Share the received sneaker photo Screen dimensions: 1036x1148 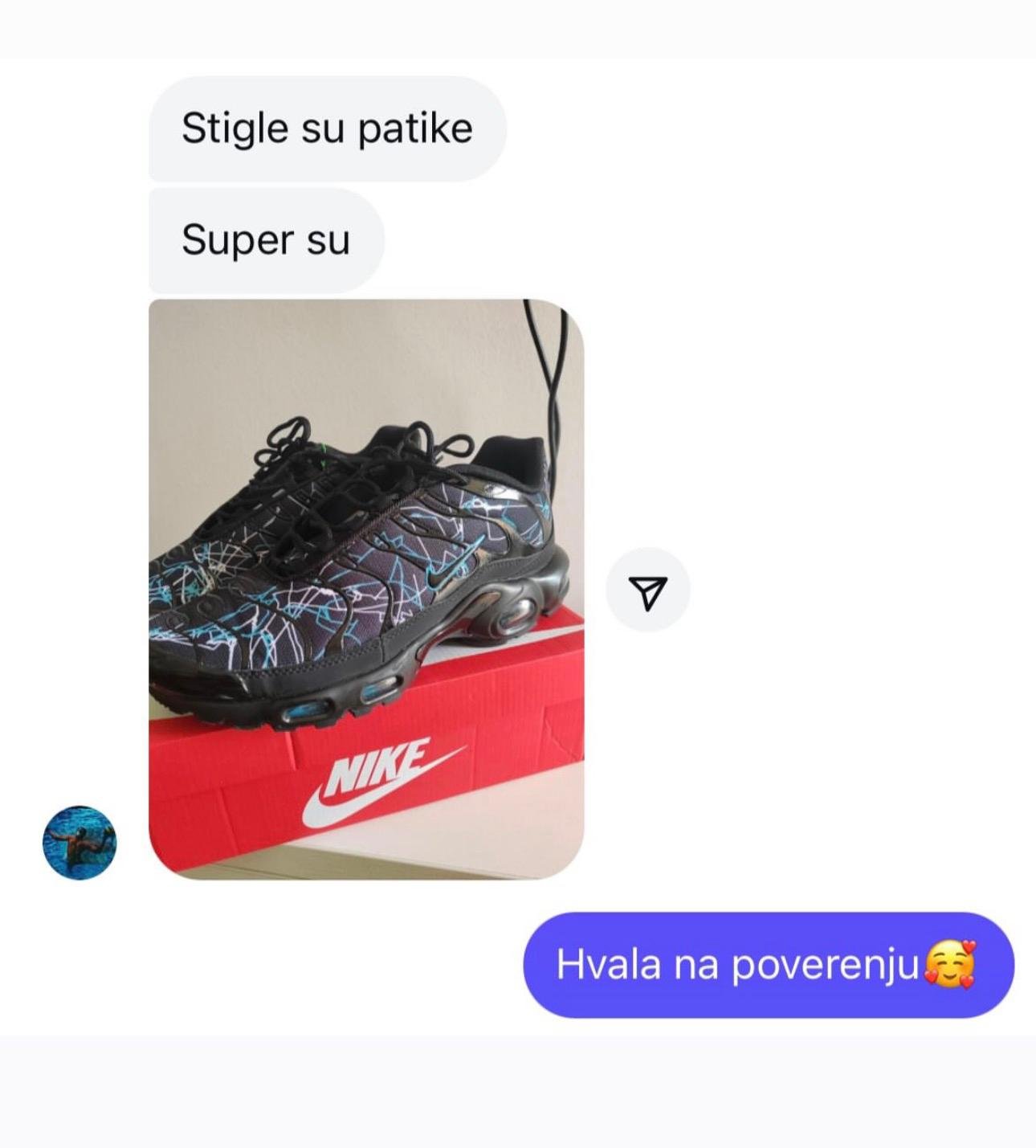[647, 590]
